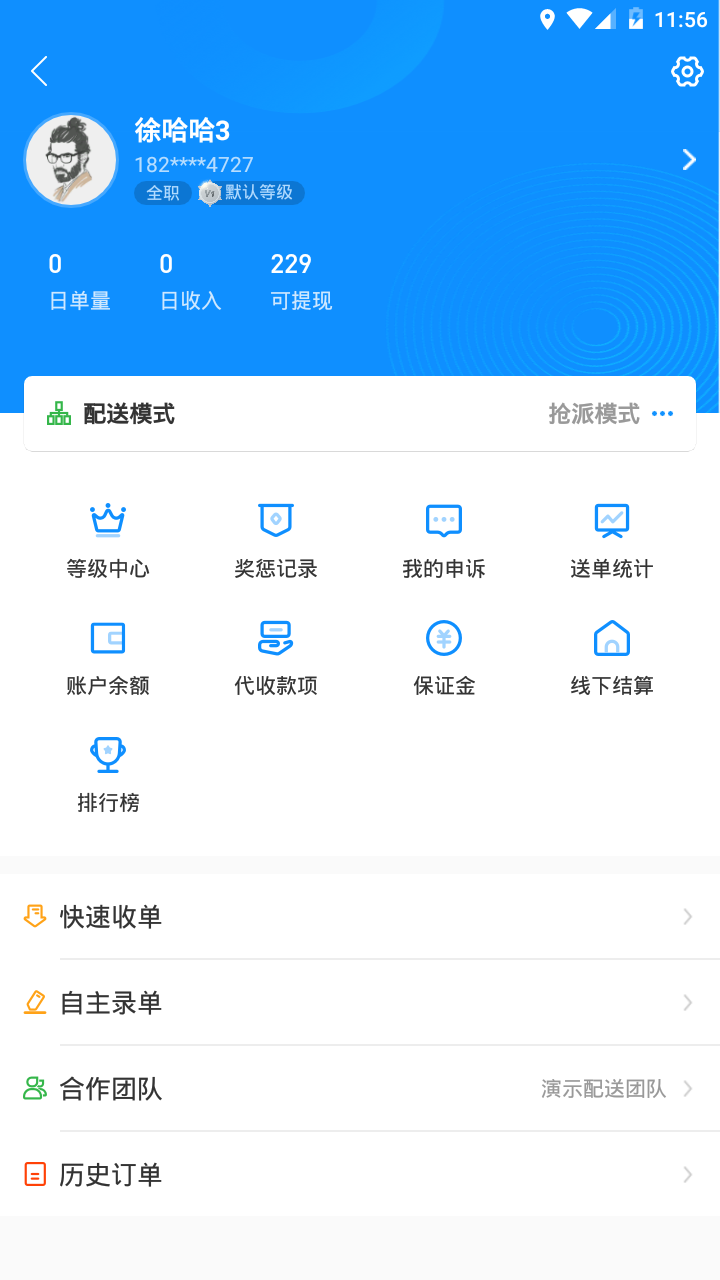Image resolution: width=720 pixels, height=1280 pixels.
Task: Open the 账户余额 card icon
Action: point(107,637)
